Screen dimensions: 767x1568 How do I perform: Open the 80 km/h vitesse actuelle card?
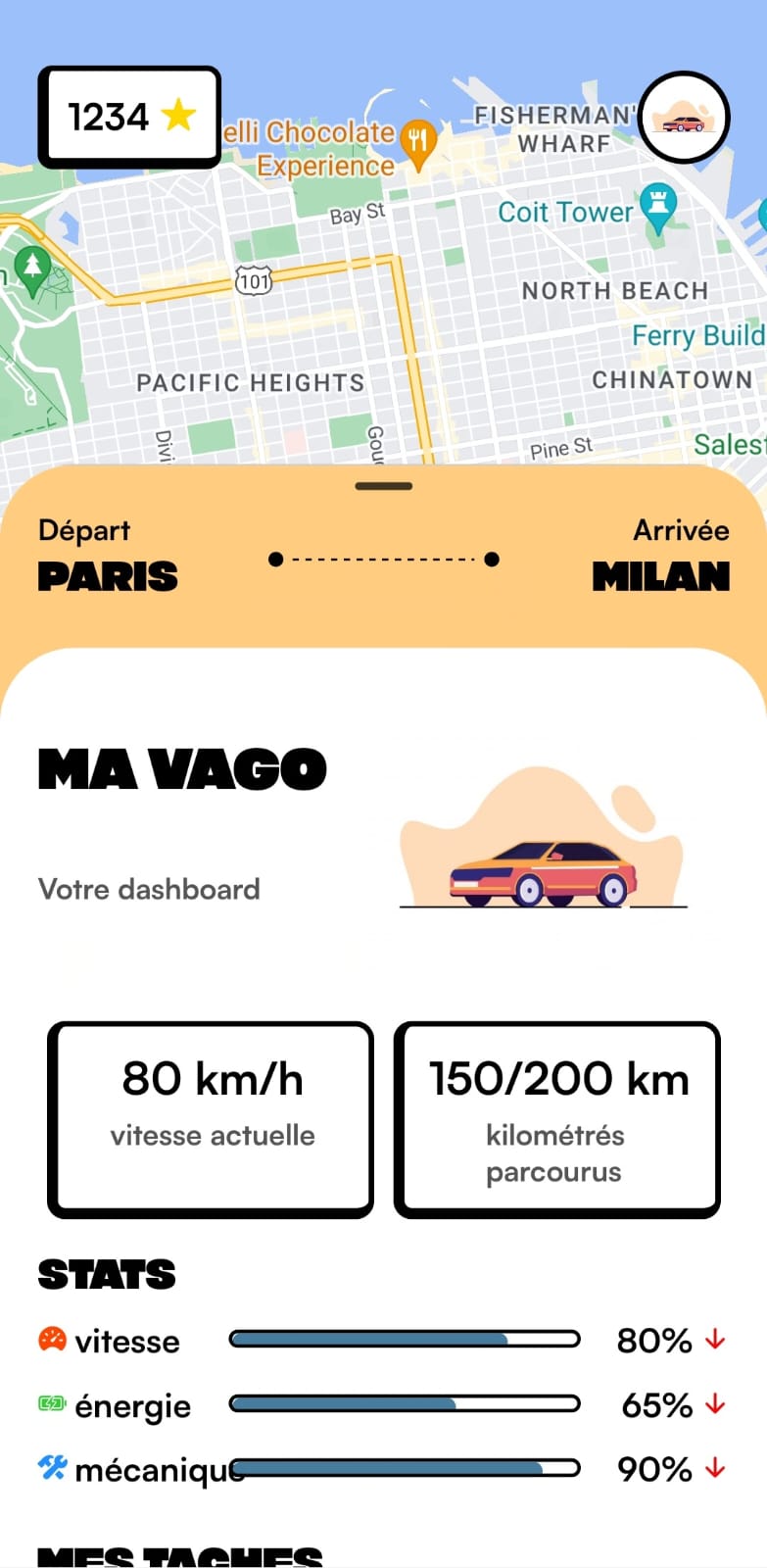click(211, 1117)
